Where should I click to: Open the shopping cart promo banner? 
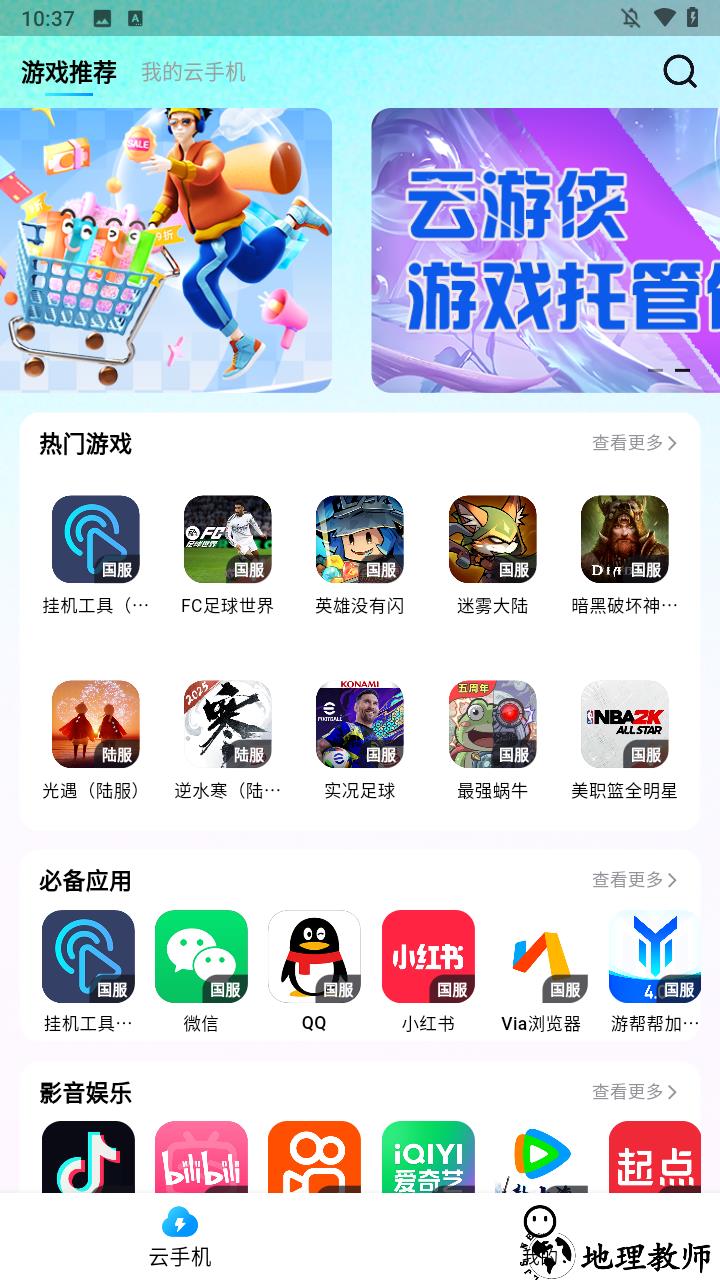[166, 250]
